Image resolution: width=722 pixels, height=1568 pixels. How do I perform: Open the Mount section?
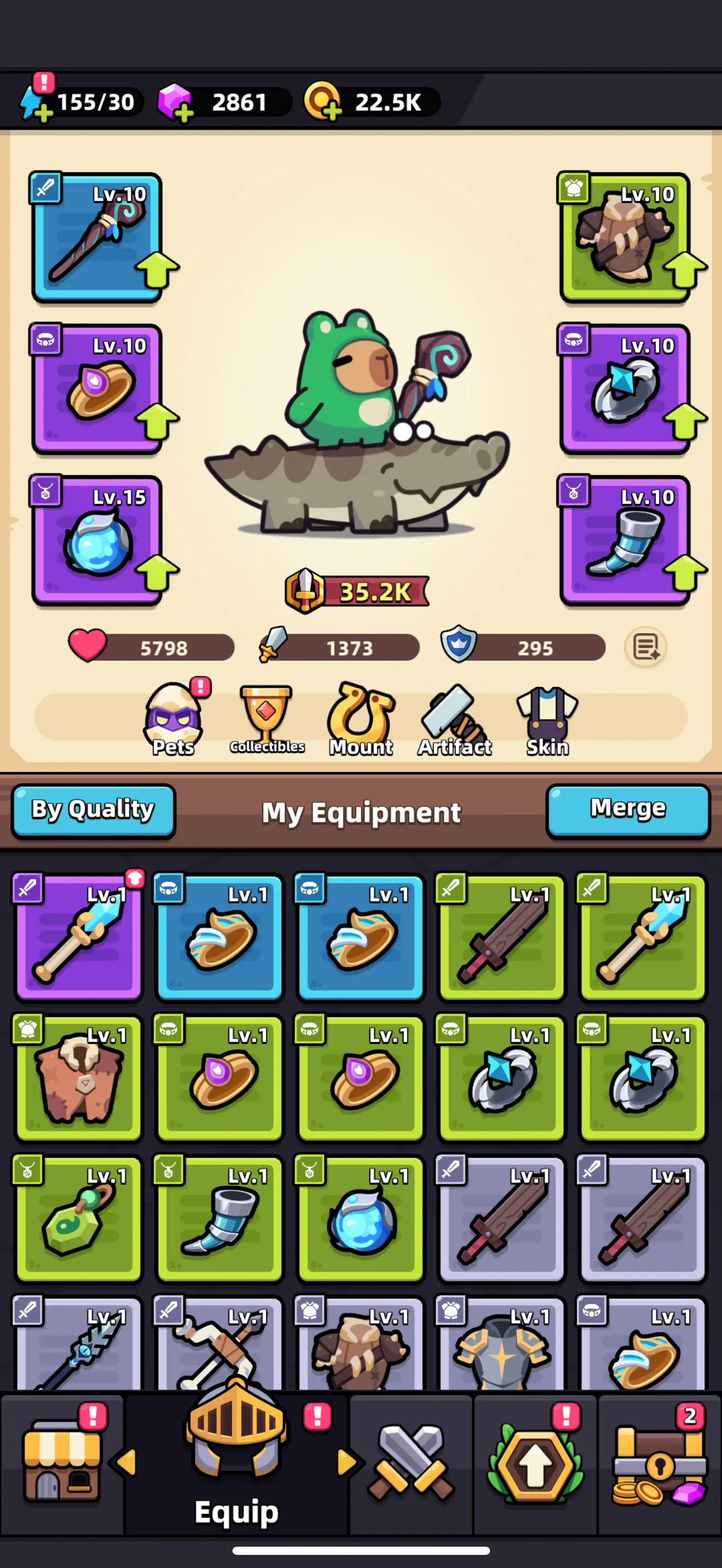[361, 719]
